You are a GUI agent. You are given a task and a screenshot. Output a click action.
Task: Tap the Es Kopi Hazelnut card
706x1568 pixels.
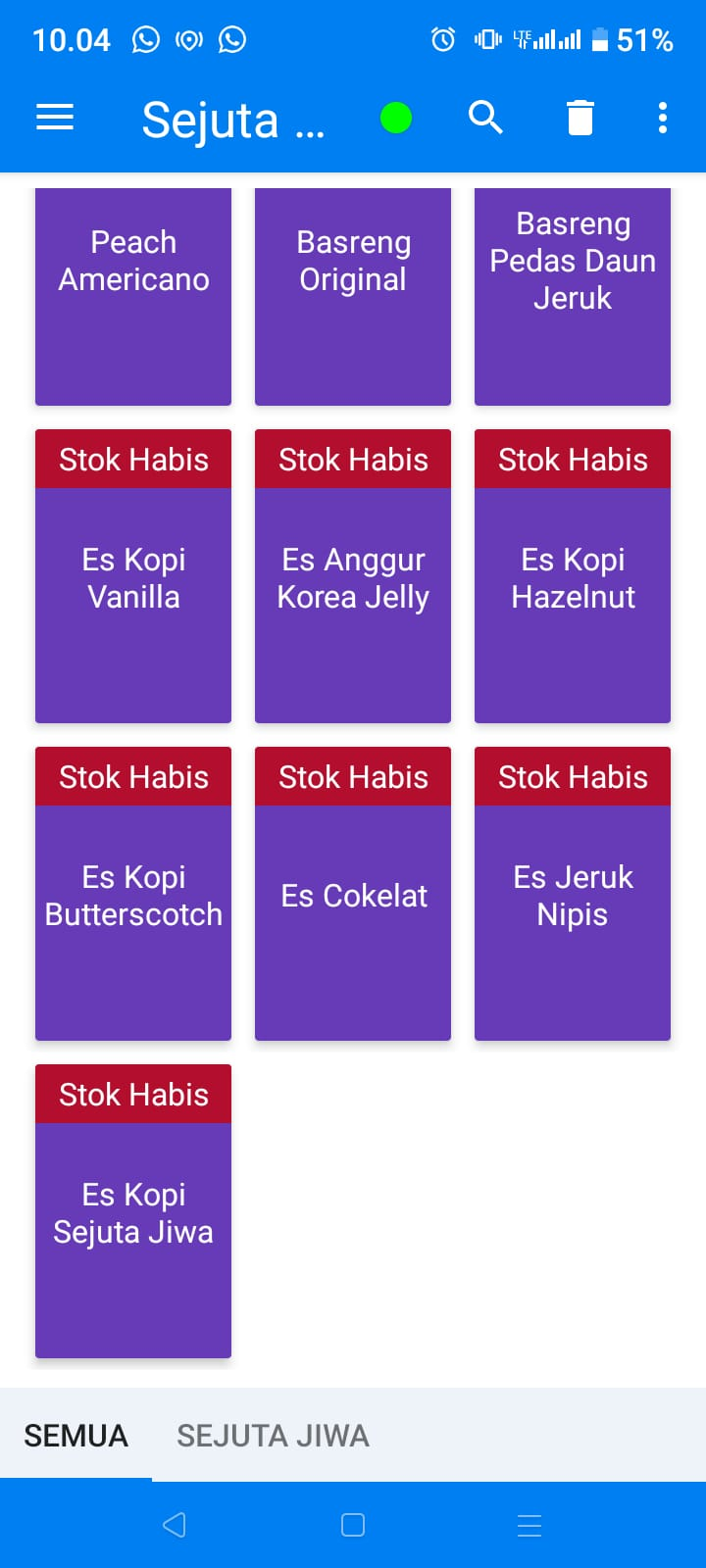click(x=573, y=588)
